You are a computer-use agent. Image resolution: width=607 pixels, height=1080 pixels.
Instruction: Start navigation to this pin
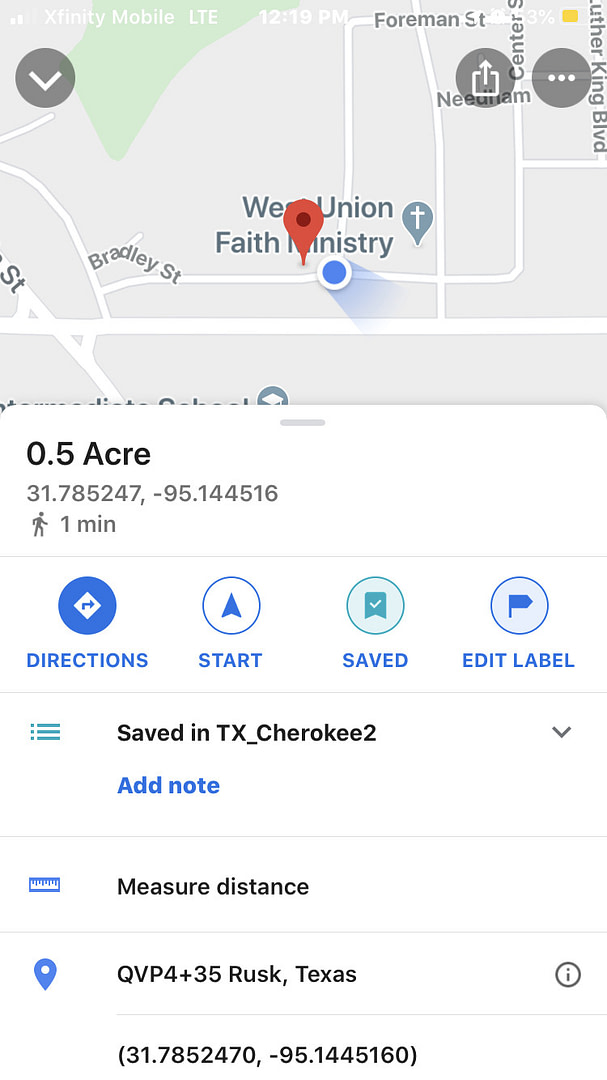(231, 623)
